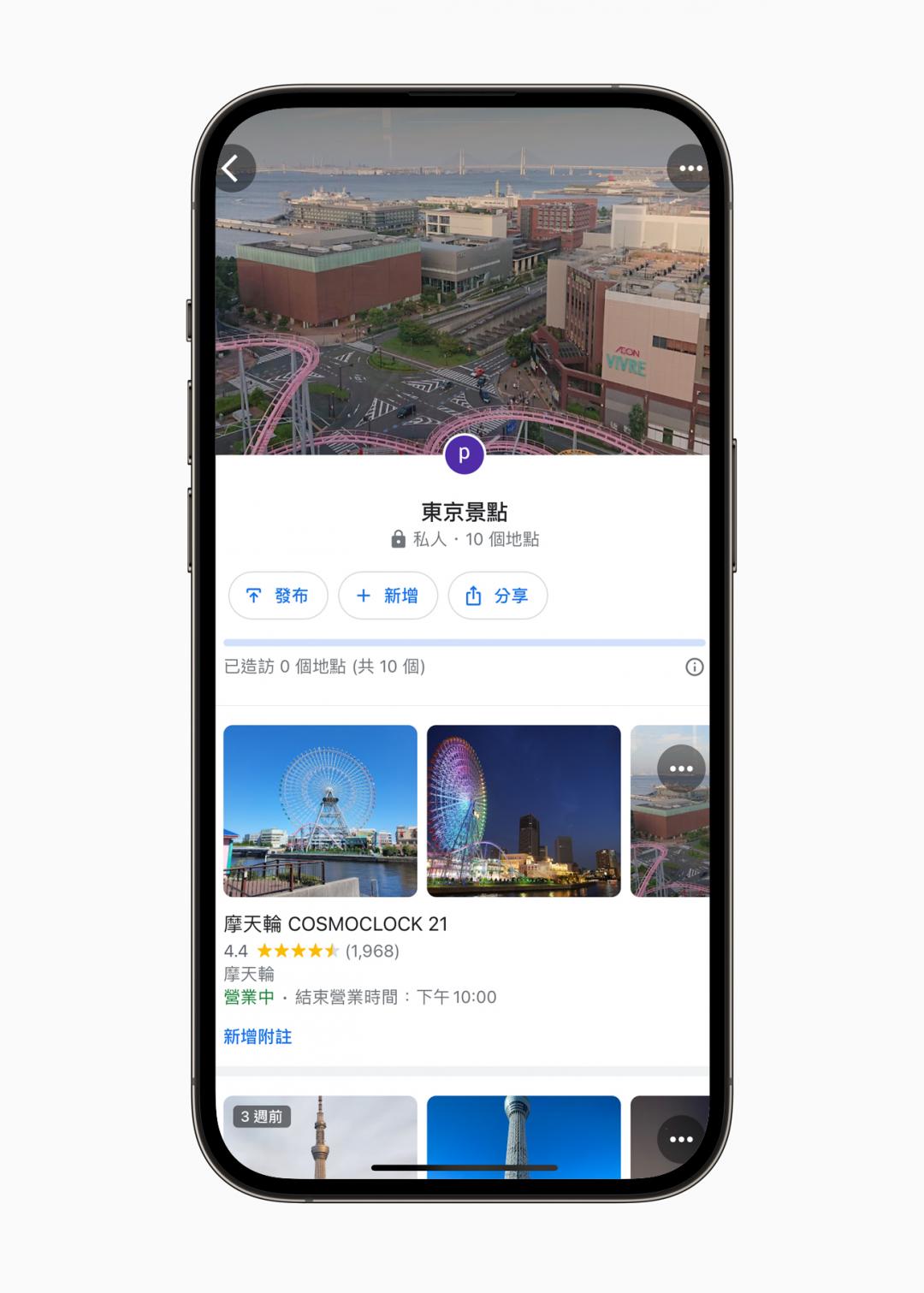This screenshot has width=924, height=1293.
Task: Go back using the top-left arrow
Action: tap(232, 169)
